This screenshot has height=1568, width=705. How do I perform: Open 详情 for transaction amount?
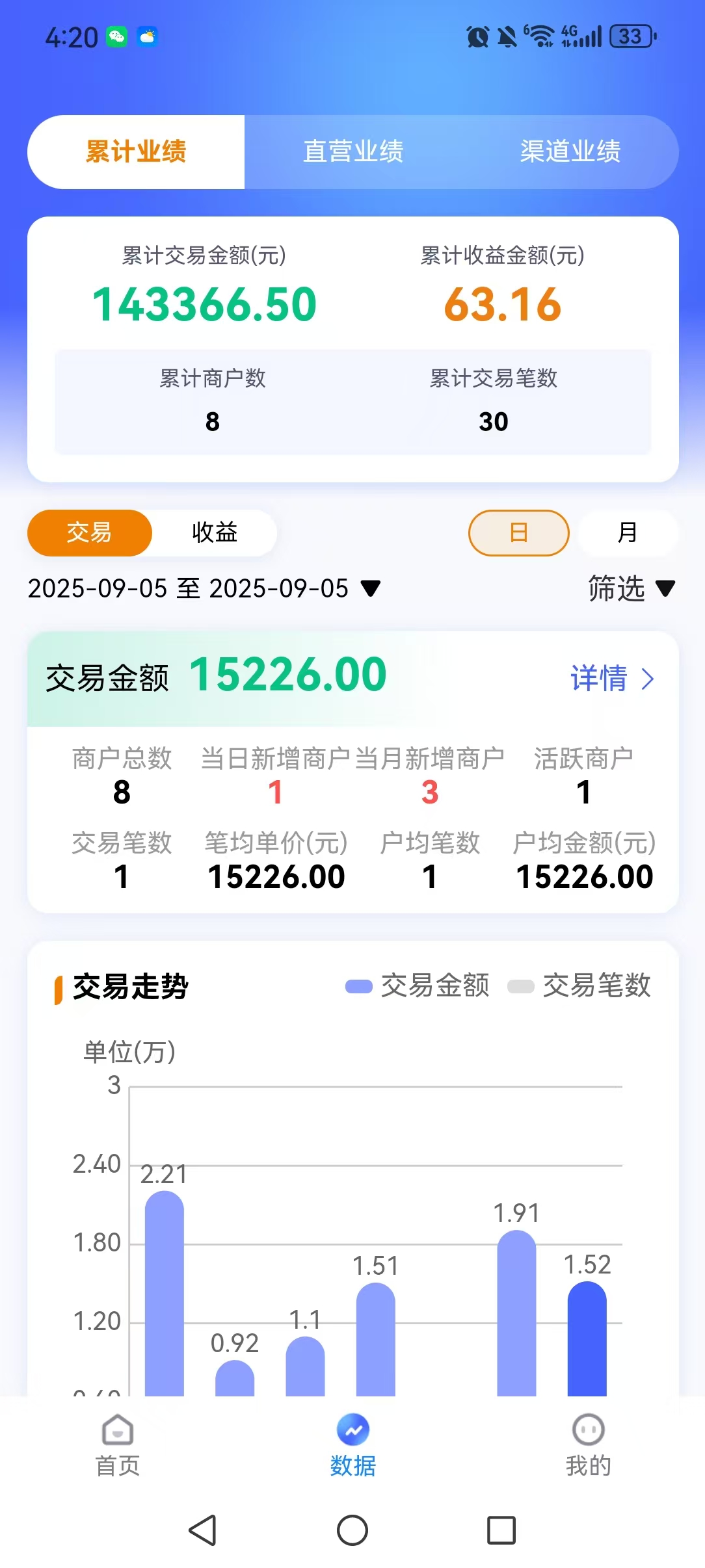[612, 679]
